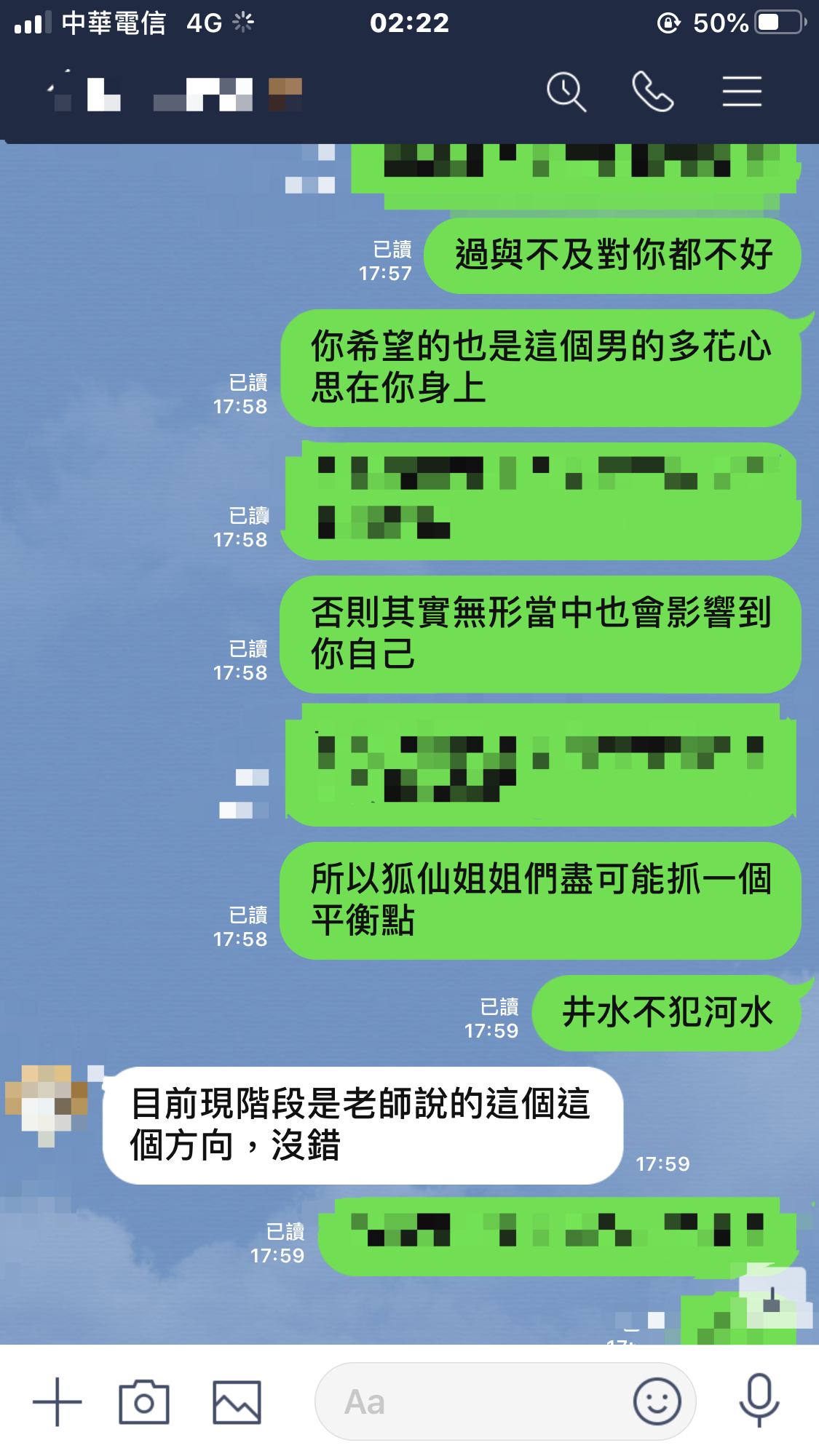
Task: Open the photo gallery picker
Action: coord(237,1401)
